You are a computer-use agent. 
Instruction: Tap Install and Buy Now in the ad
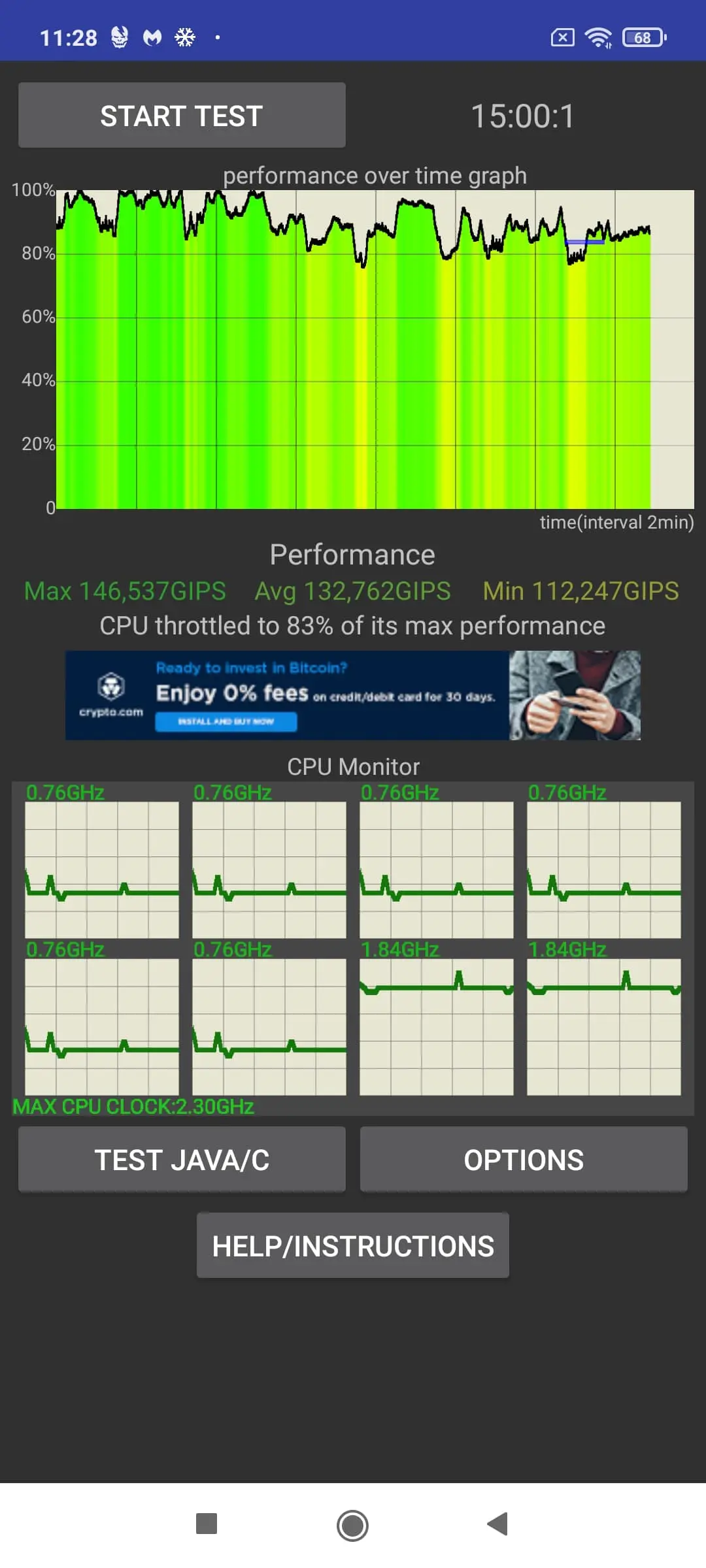(226, 721)
